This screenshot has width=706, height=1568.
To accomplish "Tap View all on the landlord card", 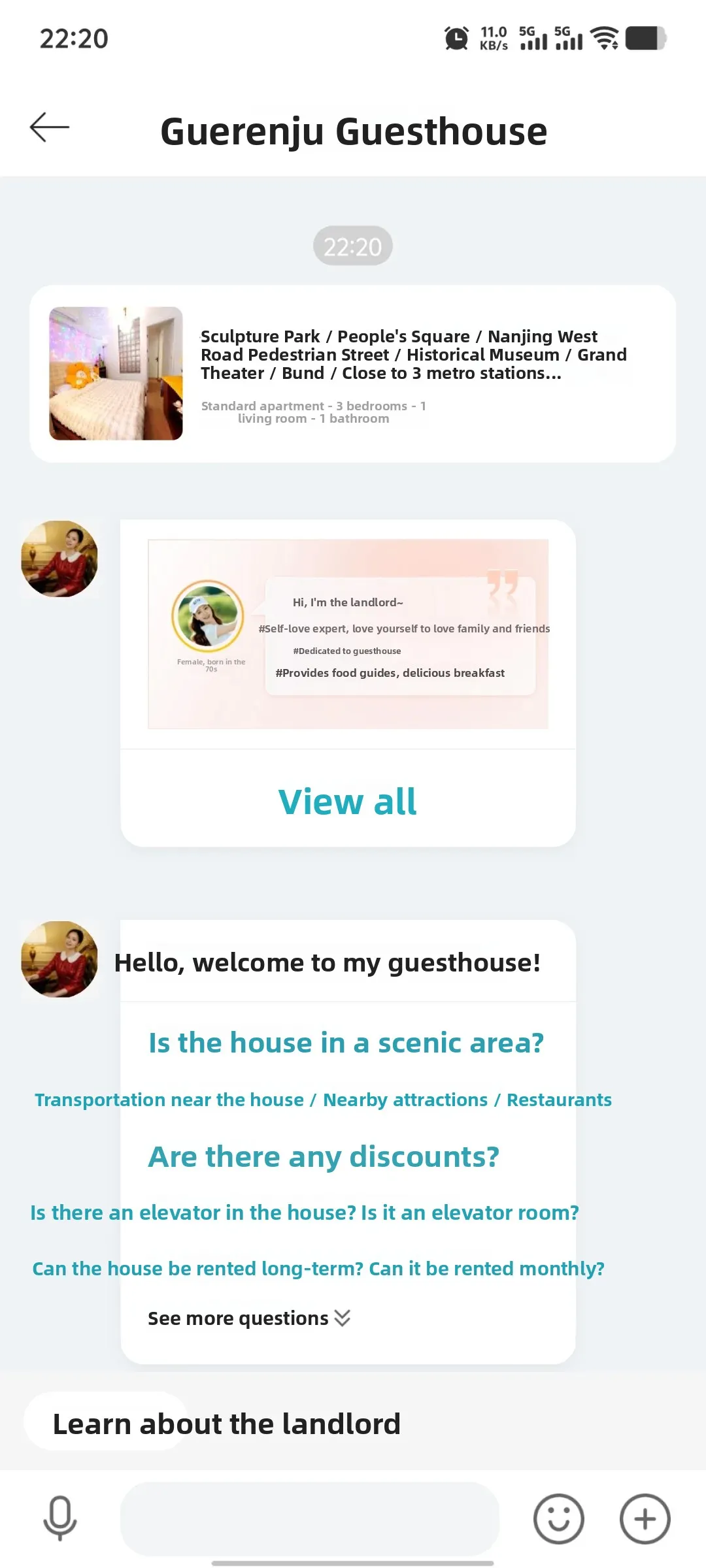I will (347, 802).
